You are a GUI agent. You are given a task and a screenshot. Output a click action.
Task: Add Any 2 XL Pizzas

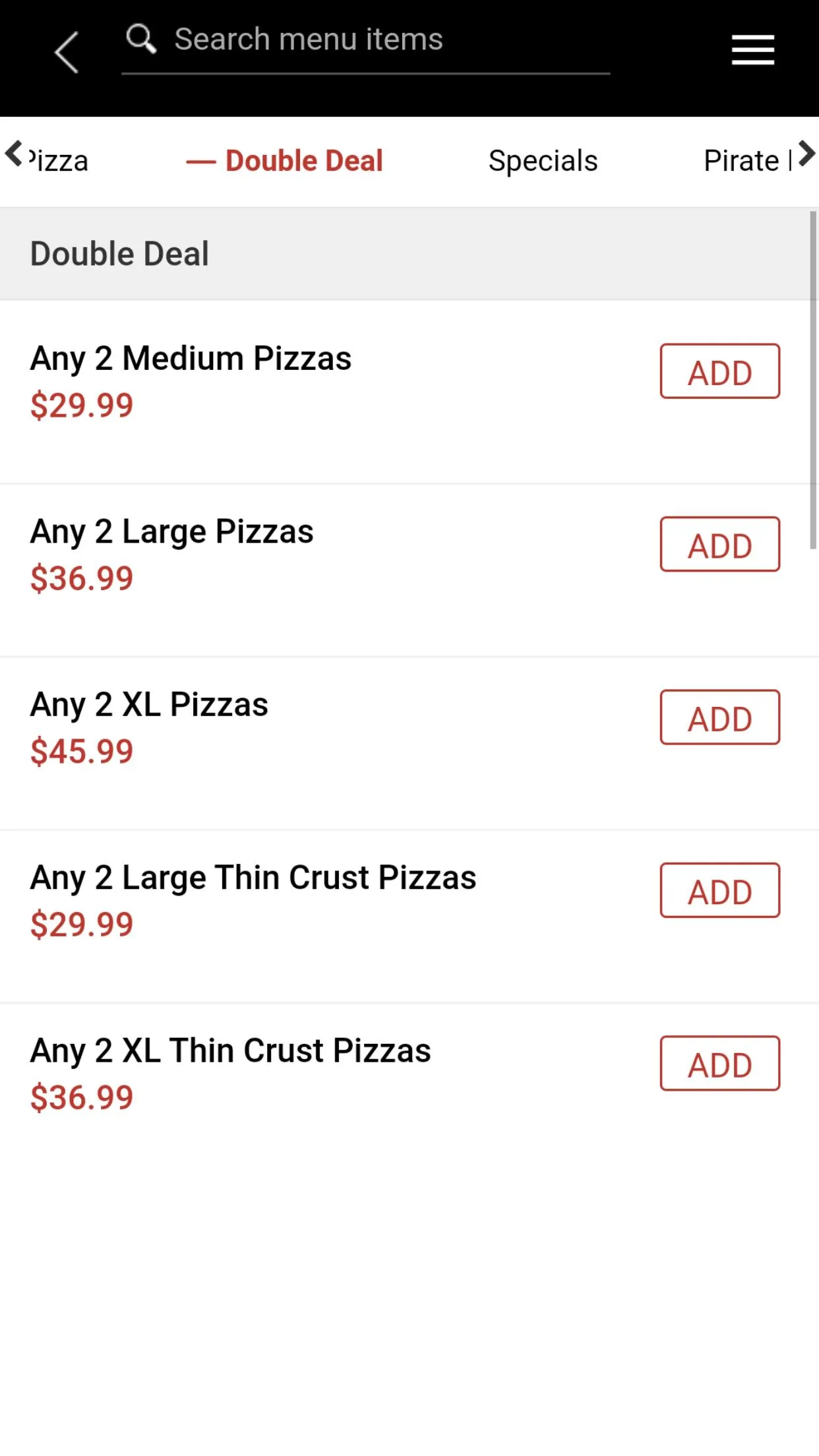point(720,717)
